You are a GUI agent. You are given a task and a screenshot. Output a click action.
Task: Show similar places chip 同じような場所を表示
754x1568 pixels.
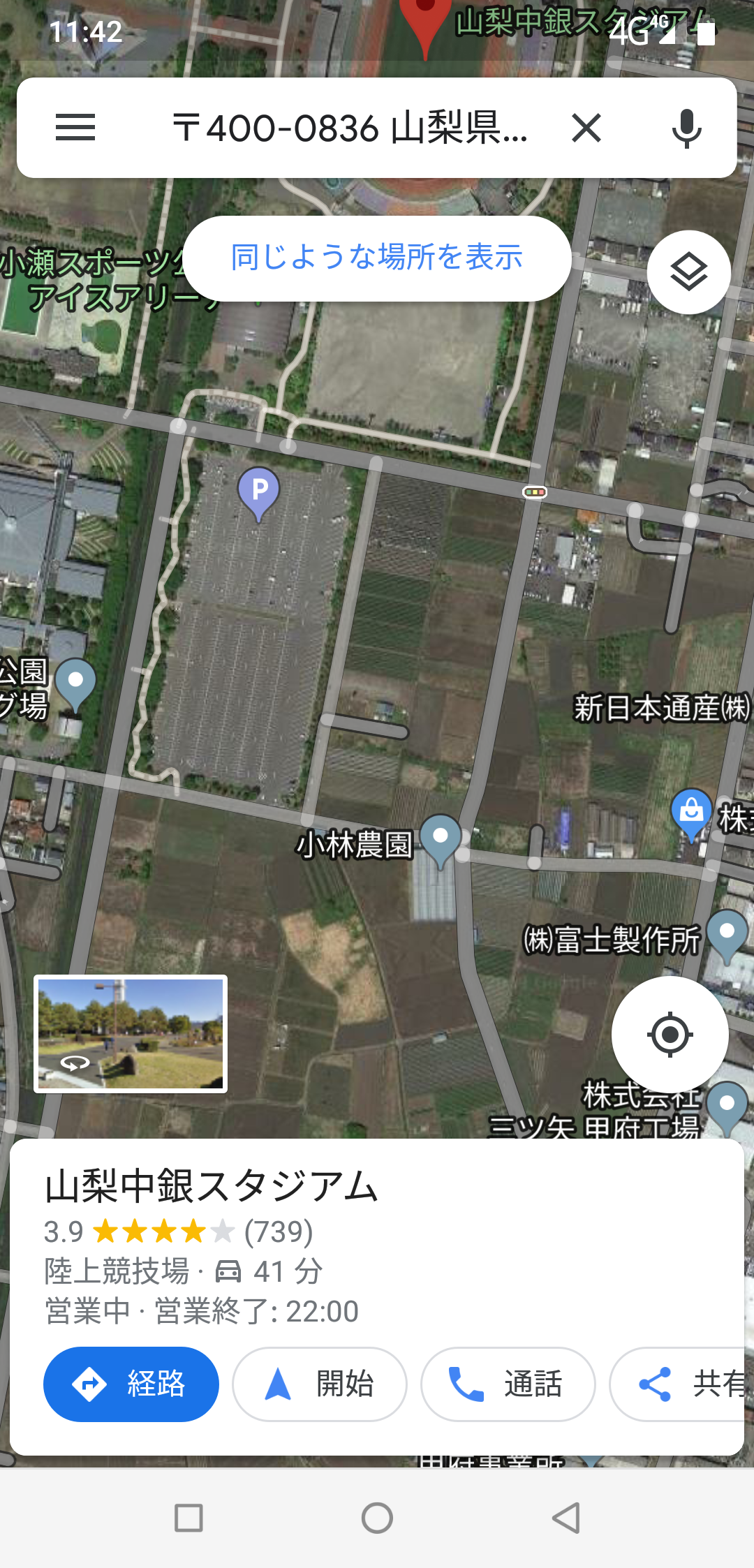click(377, 258)
